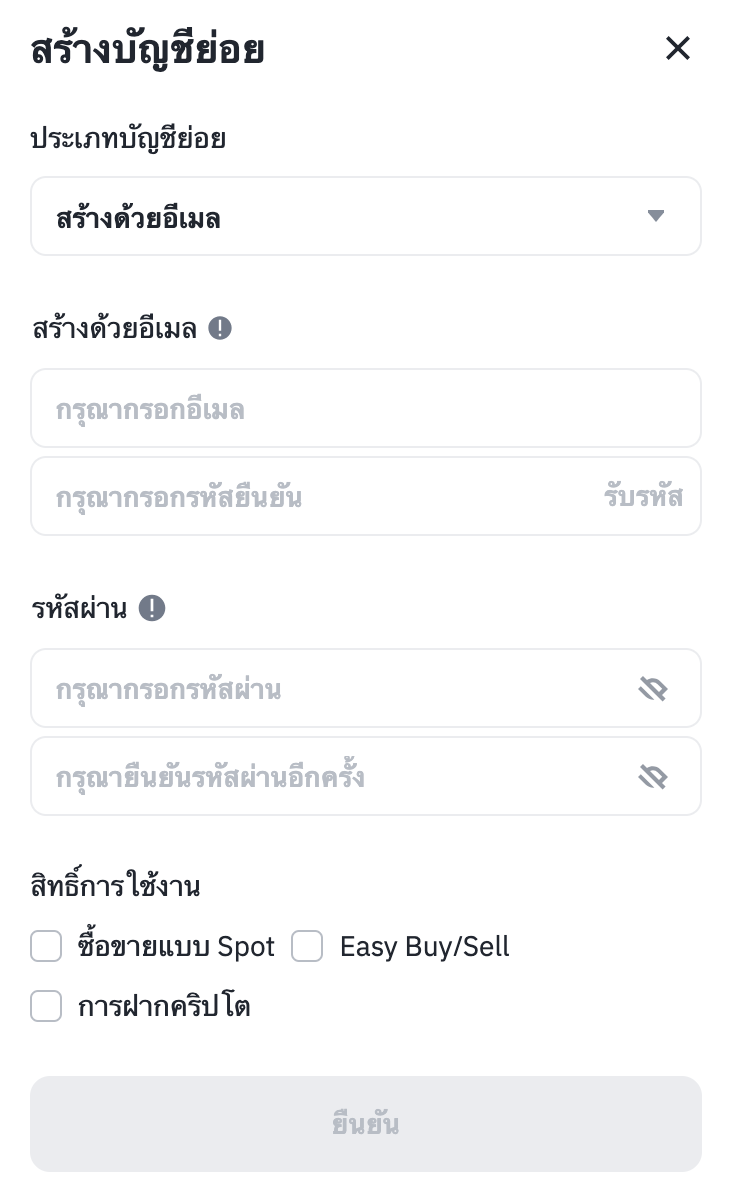
Task: Open the ประเภทบัญชีย่อย dropdown
Action: [x=365, y=216]
